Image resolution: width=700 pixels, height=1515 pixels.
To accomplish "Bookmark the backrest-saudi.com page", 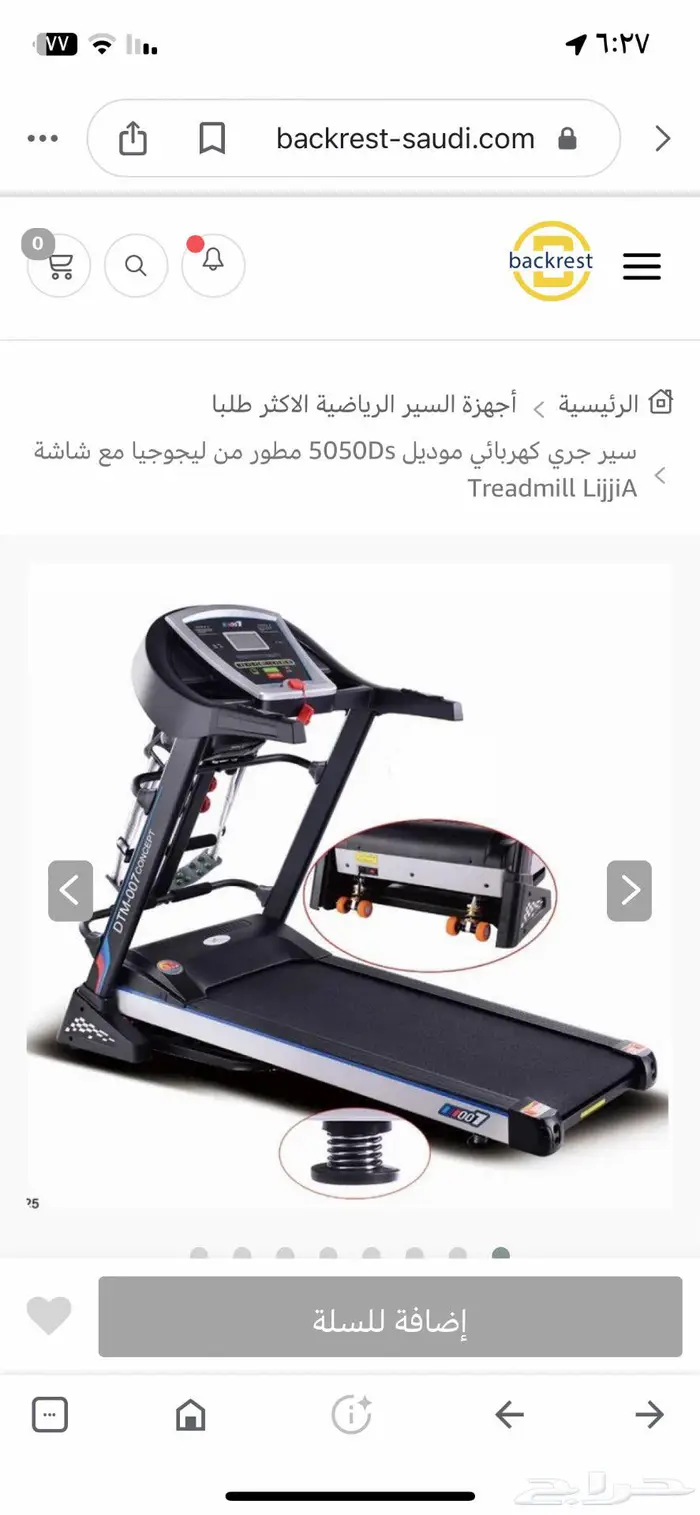I will (211, 139).
